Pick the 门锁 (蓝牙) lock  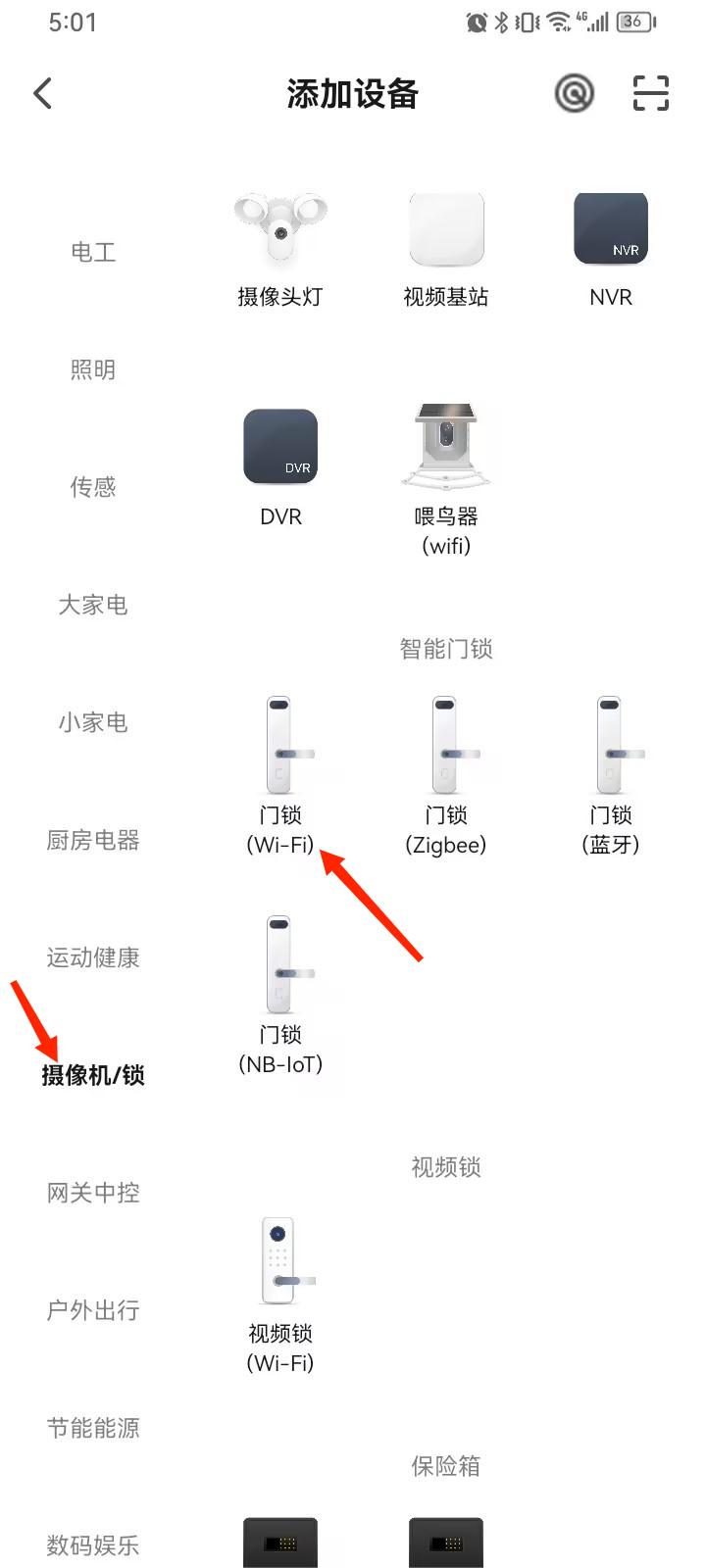pyautogui.click(x=611, y=776)
